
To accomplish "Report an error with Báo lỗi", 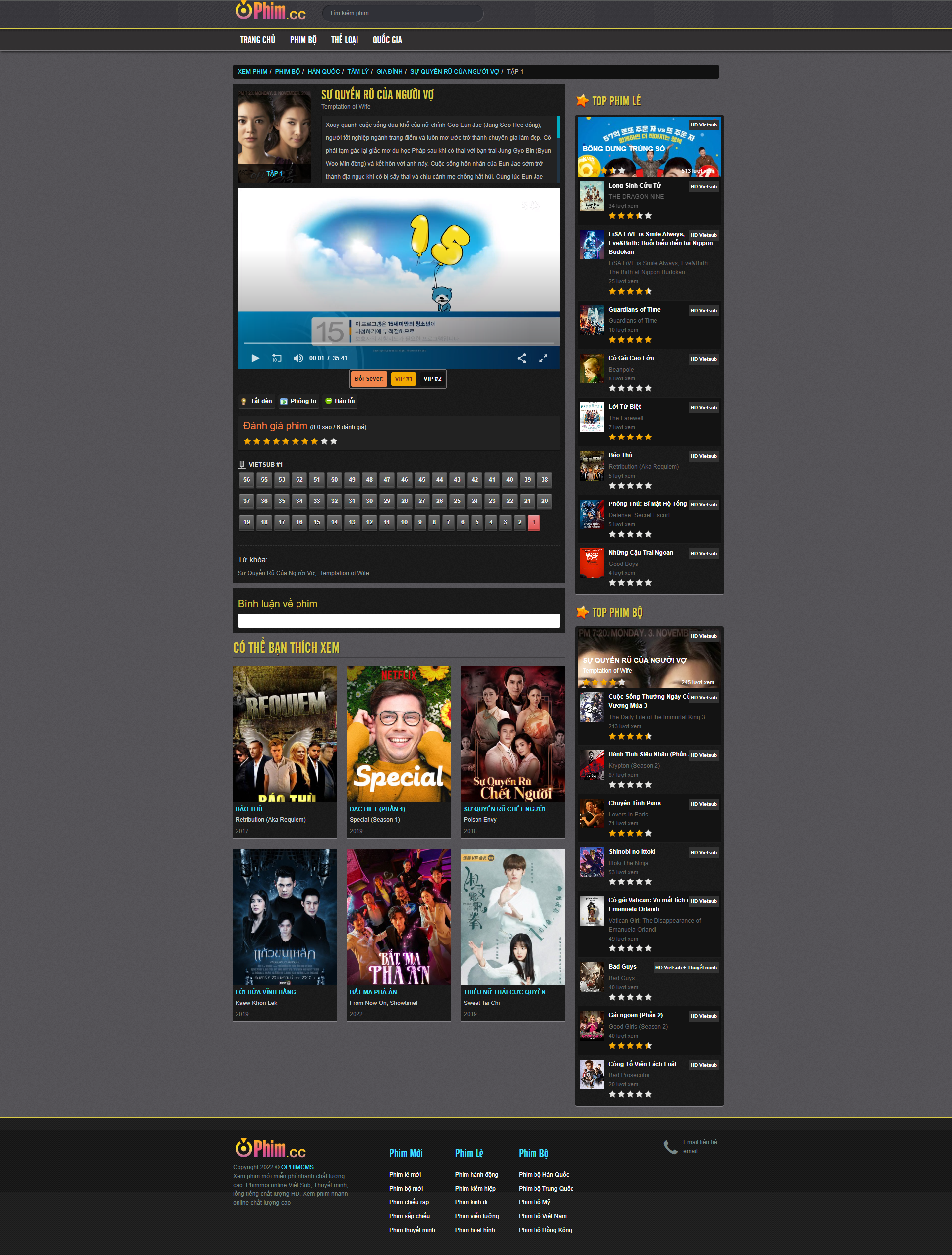I will (x=340, y=401).
